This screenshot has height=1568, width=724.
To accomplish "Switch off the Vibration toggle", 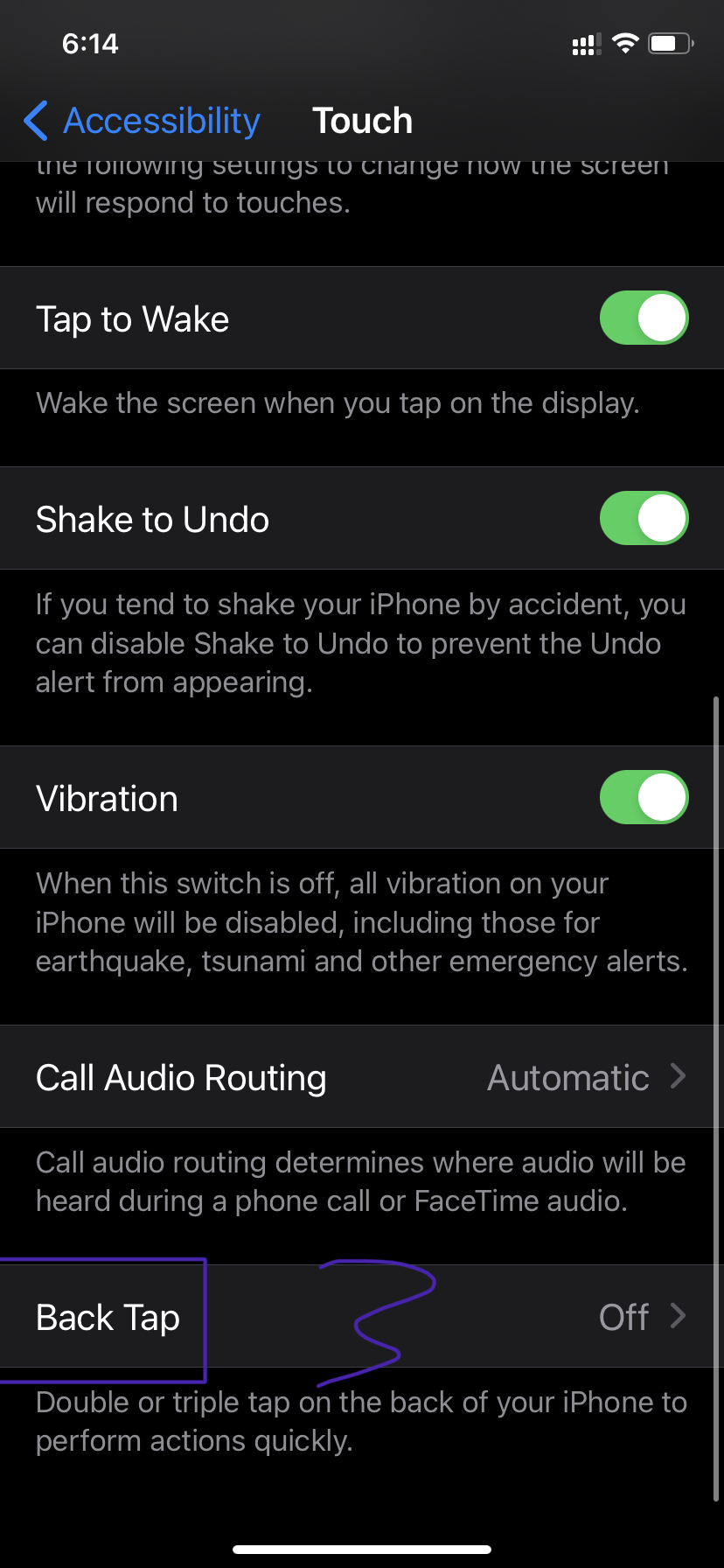I will (x=644, y=797).
